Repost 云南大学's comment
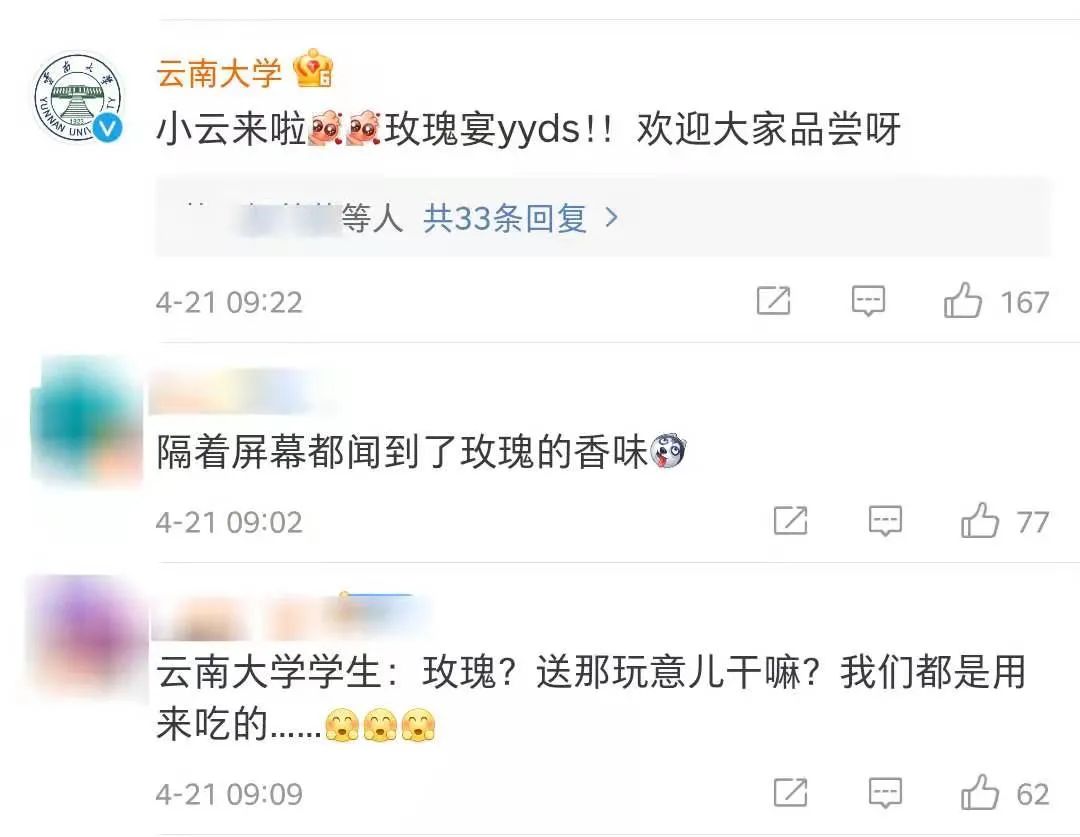This screenshot has height=837, width=1080. coord(773,301)
